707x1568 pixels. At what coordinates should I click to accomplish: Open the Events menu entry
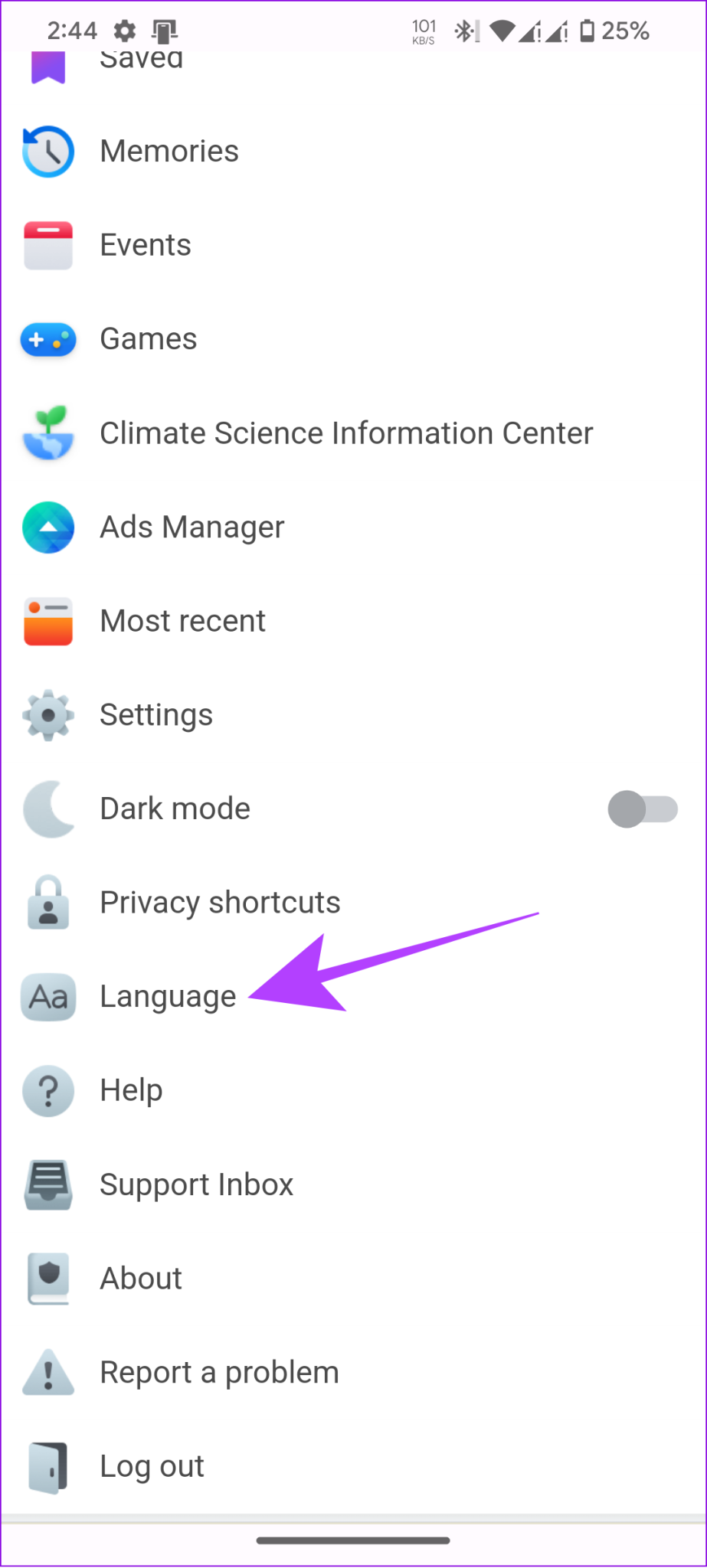click(x=145, y=245)
